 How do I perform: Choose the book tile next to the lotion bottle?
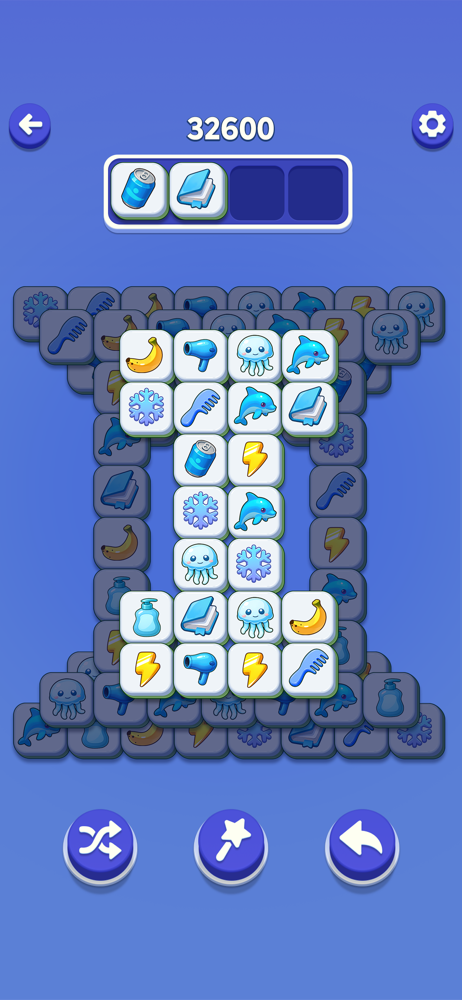201,617
